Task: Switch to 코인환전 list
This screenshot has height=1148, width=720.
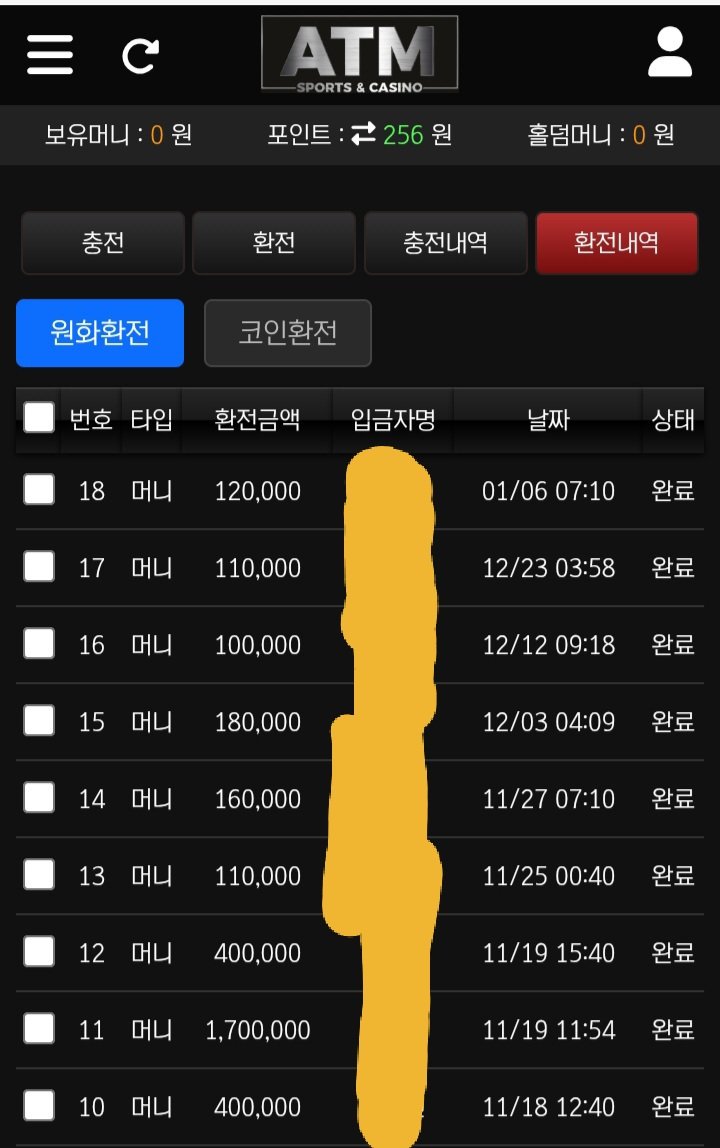Action: 288,333
